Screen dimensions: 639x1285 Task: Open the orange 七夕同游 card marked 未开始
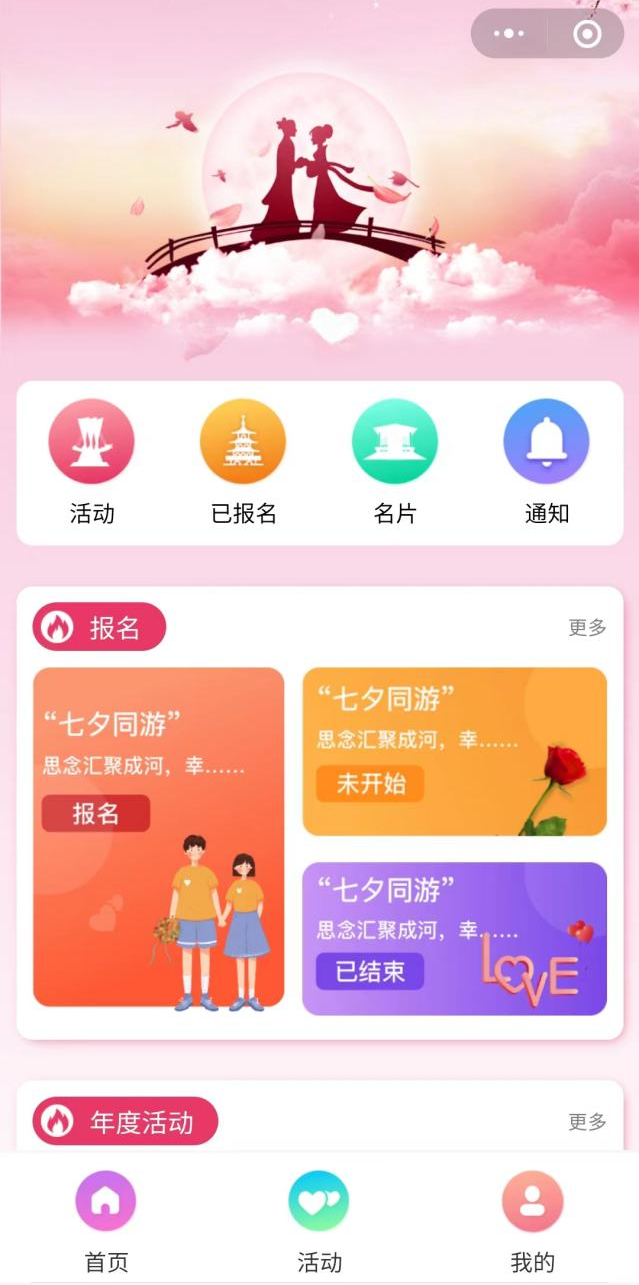coord(454,751)
